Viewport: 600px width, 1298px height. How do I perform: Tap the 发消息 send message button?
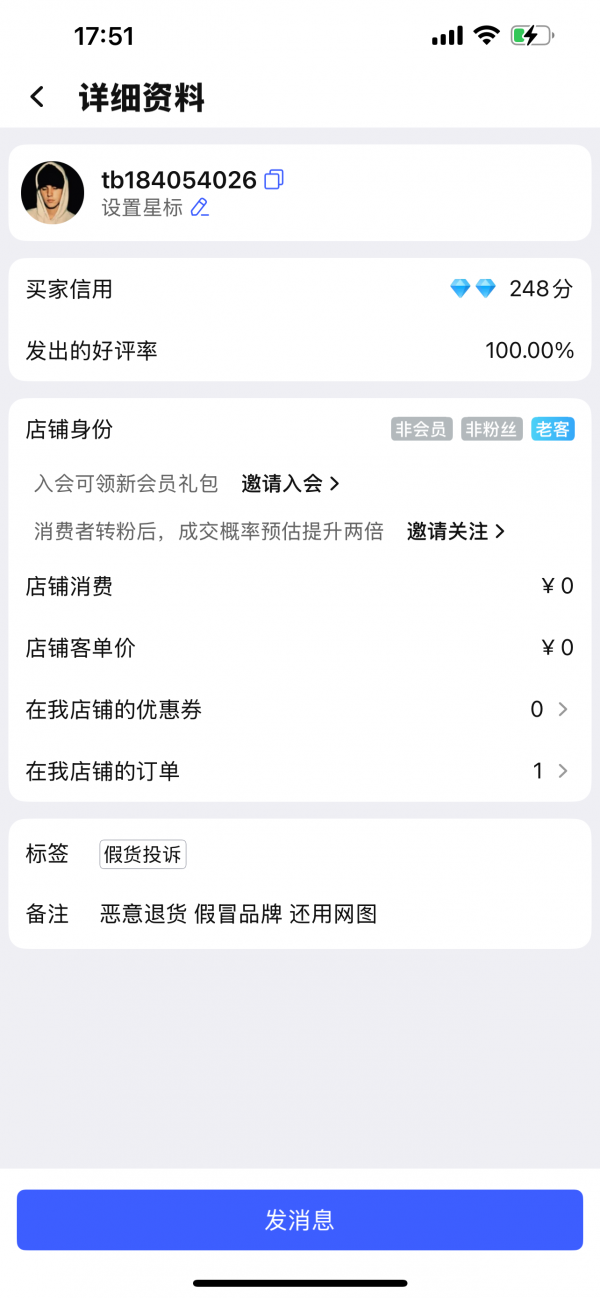[x=300, y=1220]
